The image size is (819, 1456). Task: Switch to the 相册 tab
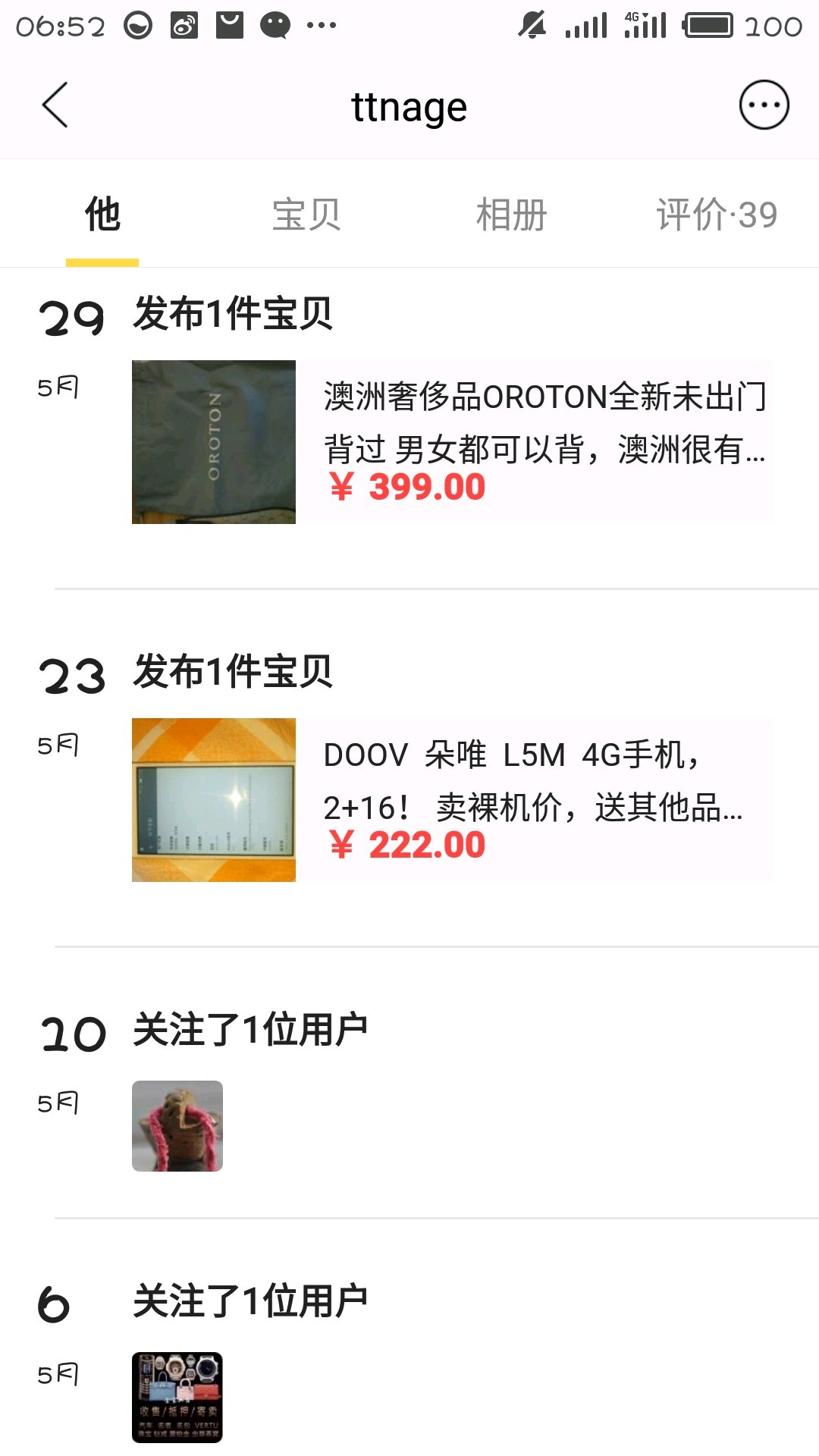511,215
